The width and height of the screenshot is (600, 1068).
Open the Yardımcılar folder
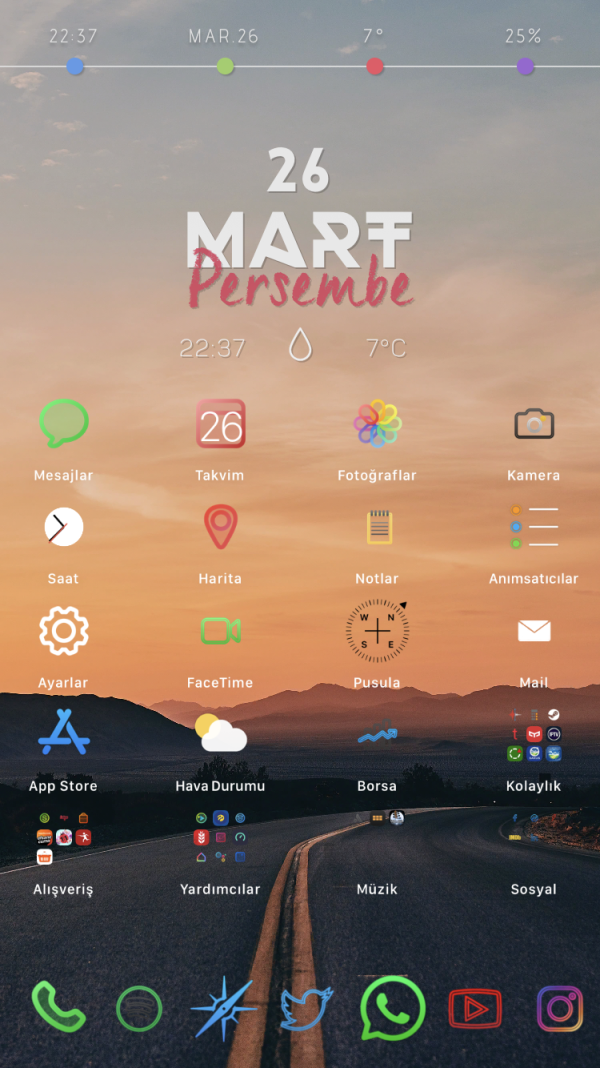[x=220, y=837]
